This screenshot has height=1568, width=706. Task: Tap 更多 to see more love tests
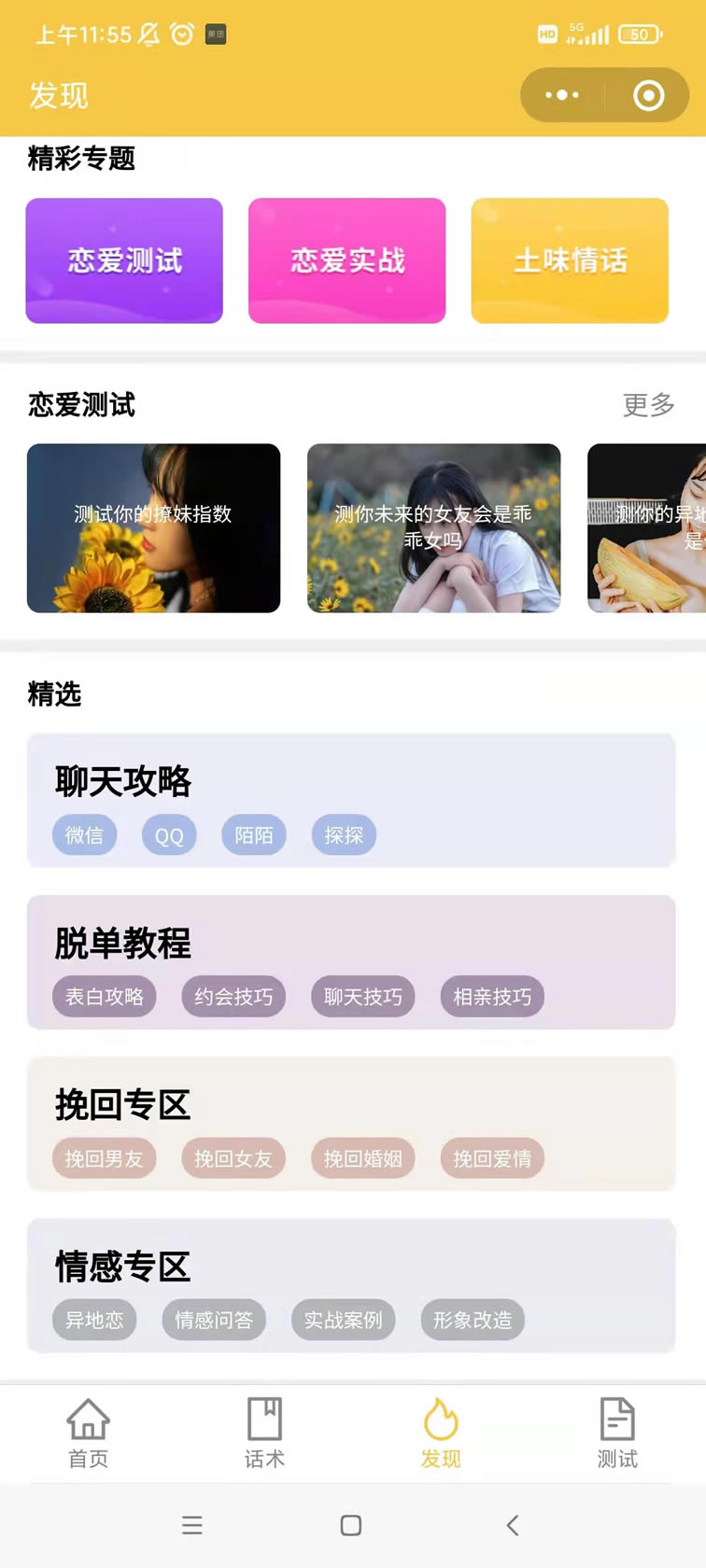click(x=648, y=404)
